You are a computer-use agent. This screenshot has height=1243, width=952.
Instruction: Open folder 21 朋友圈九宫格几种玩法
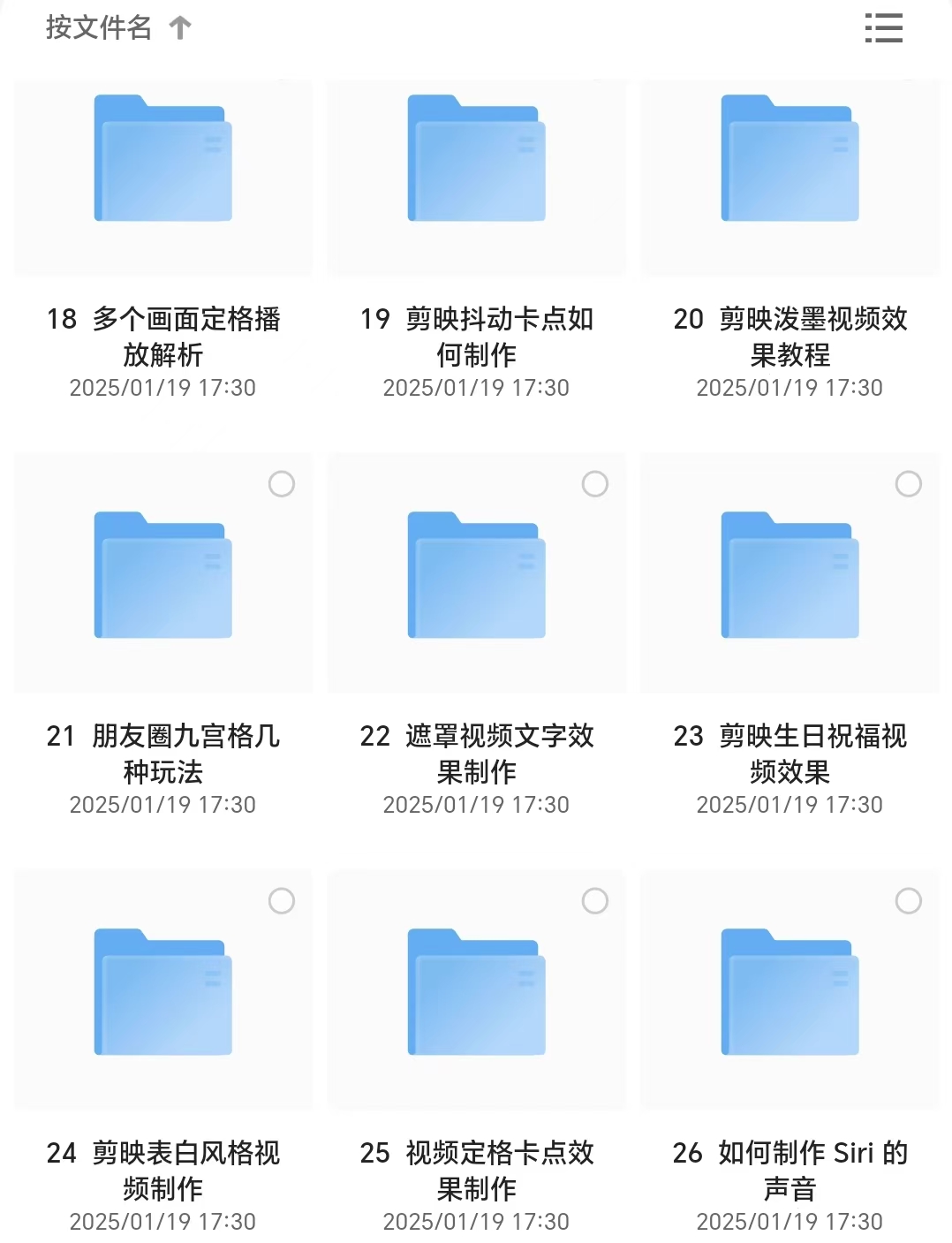coord(163,576)
